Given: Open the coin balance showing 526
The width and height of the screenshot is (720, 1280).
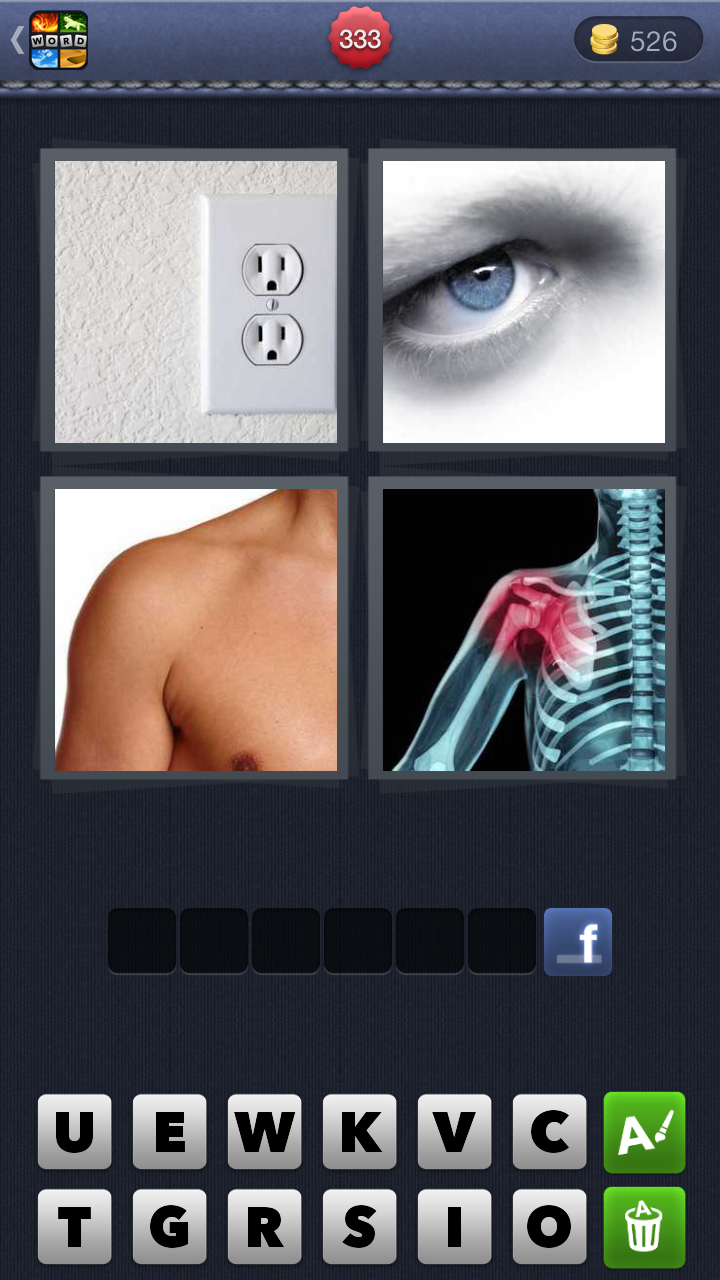Looking at the screenshot, I should click(638, 40).
